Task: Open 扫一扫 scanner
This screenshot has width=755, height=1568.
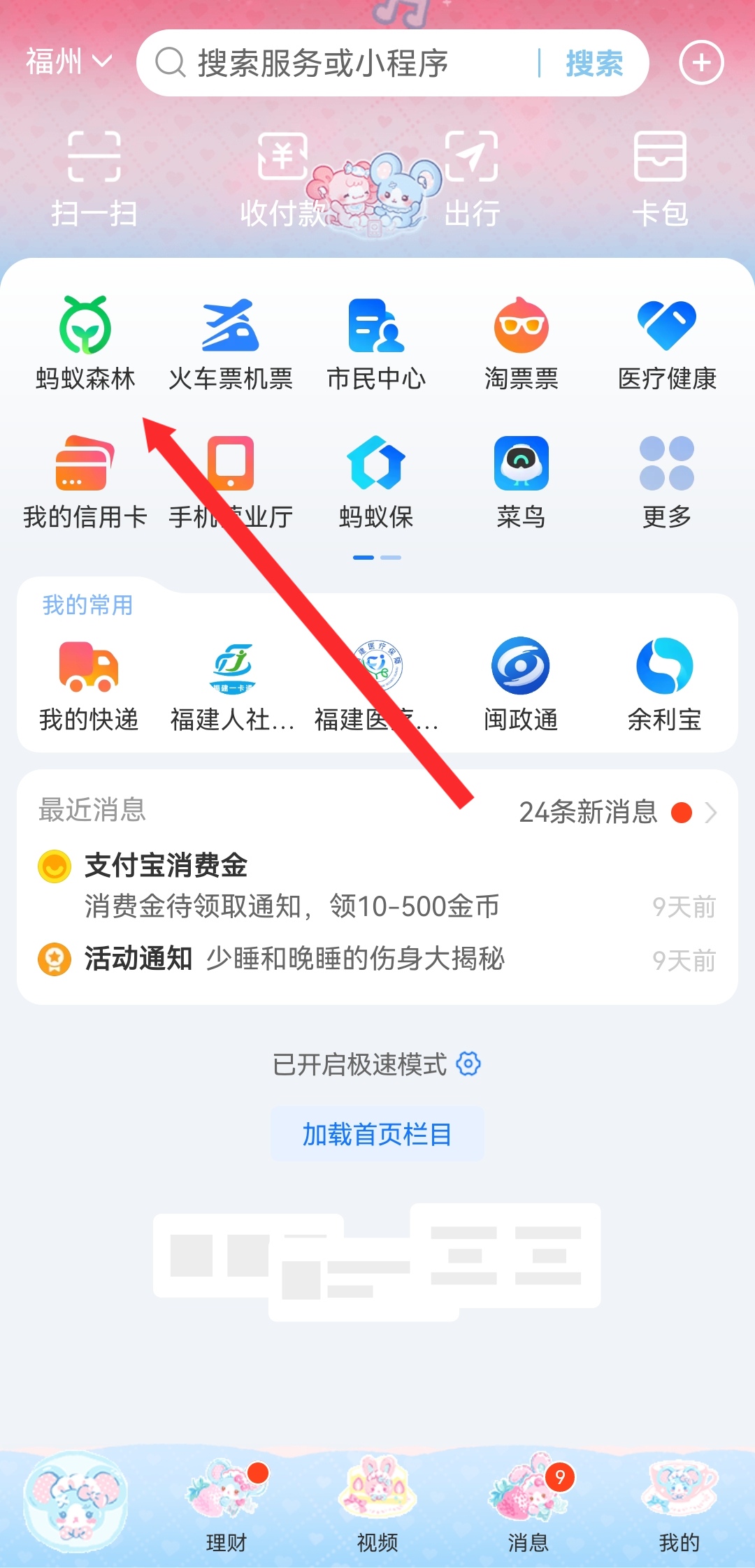Action: (x=94, y=178)
